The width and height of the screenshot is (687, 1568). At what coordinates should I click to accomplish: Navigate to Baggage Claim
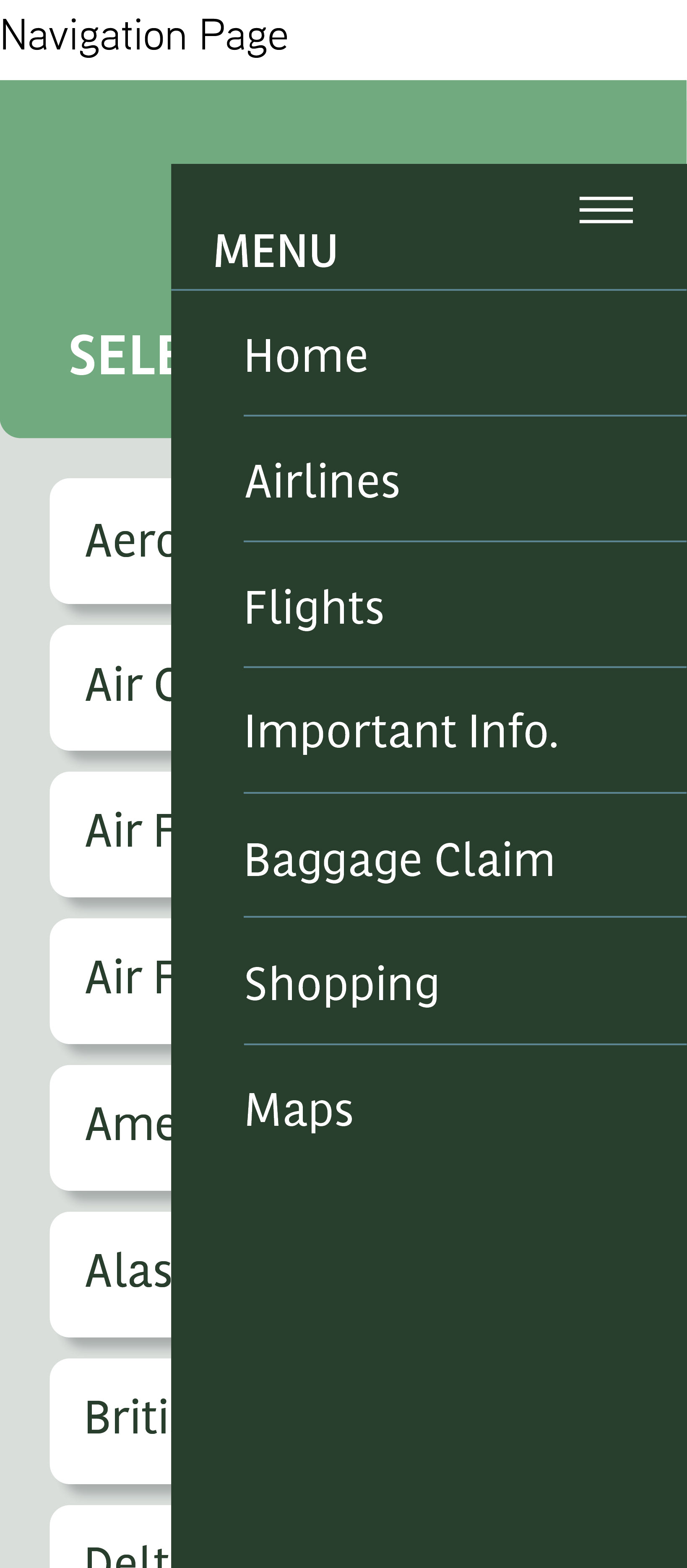[400, 860]
